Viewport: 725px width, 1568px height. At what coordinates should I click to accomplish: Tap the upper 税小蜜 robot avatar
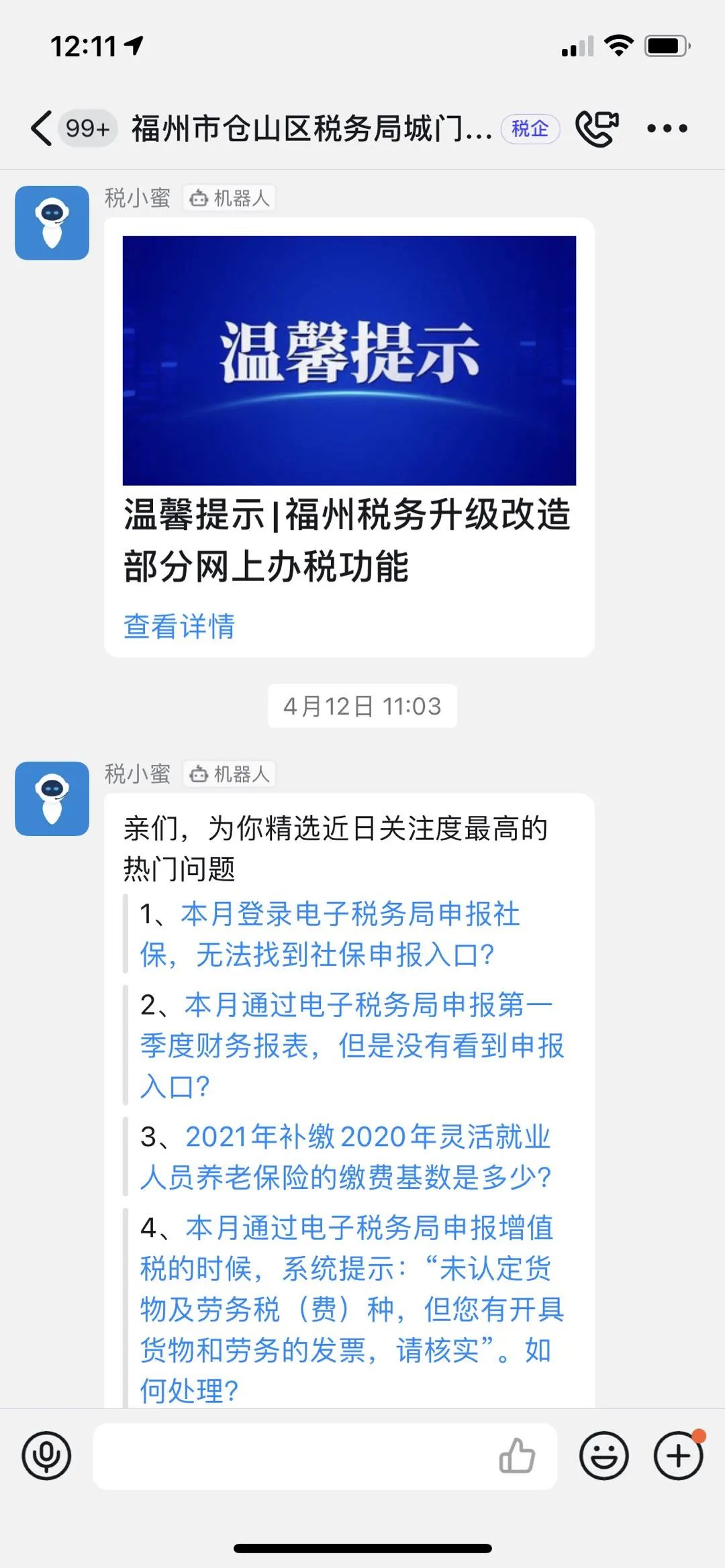coord(52,223)
